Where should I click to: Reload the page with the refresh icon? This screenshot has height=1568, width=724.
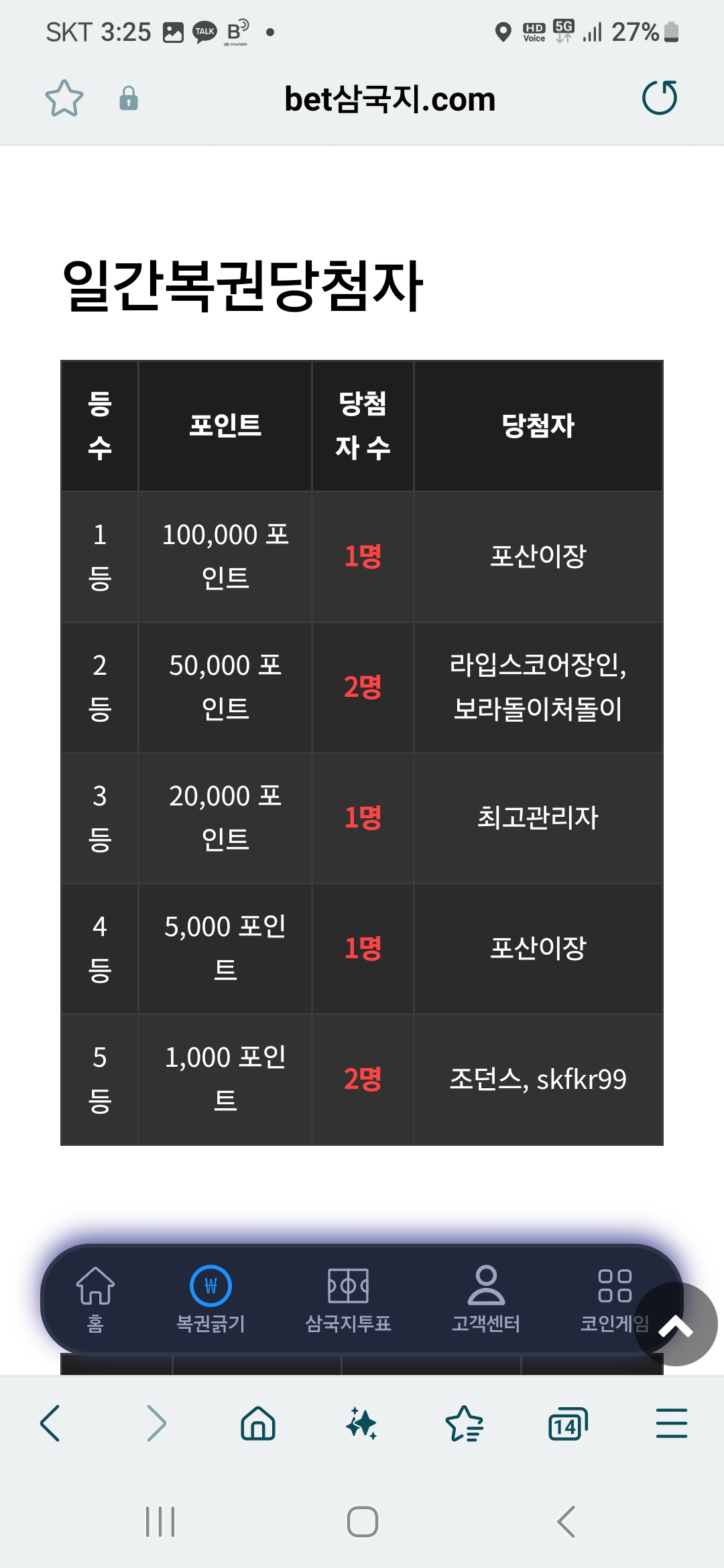point(660,98)
